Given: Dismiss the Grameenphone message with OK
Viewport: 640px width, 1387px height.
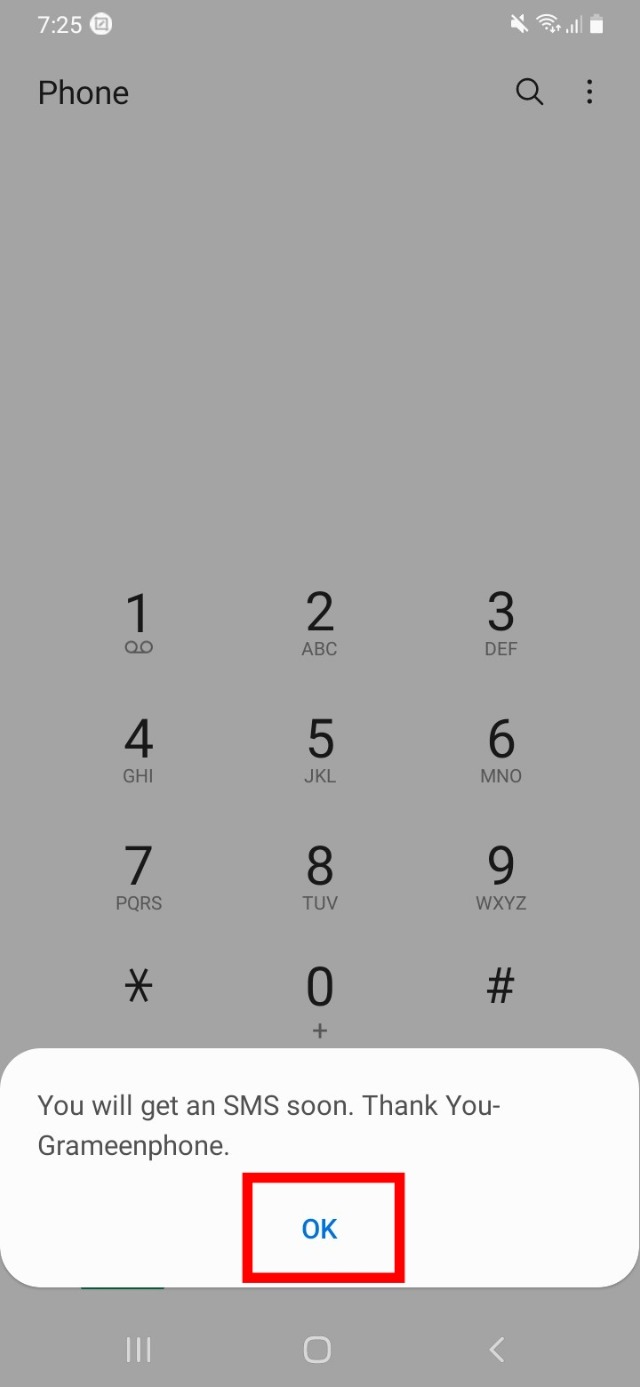Looking at the screenshot, I should pos(320,1229).
